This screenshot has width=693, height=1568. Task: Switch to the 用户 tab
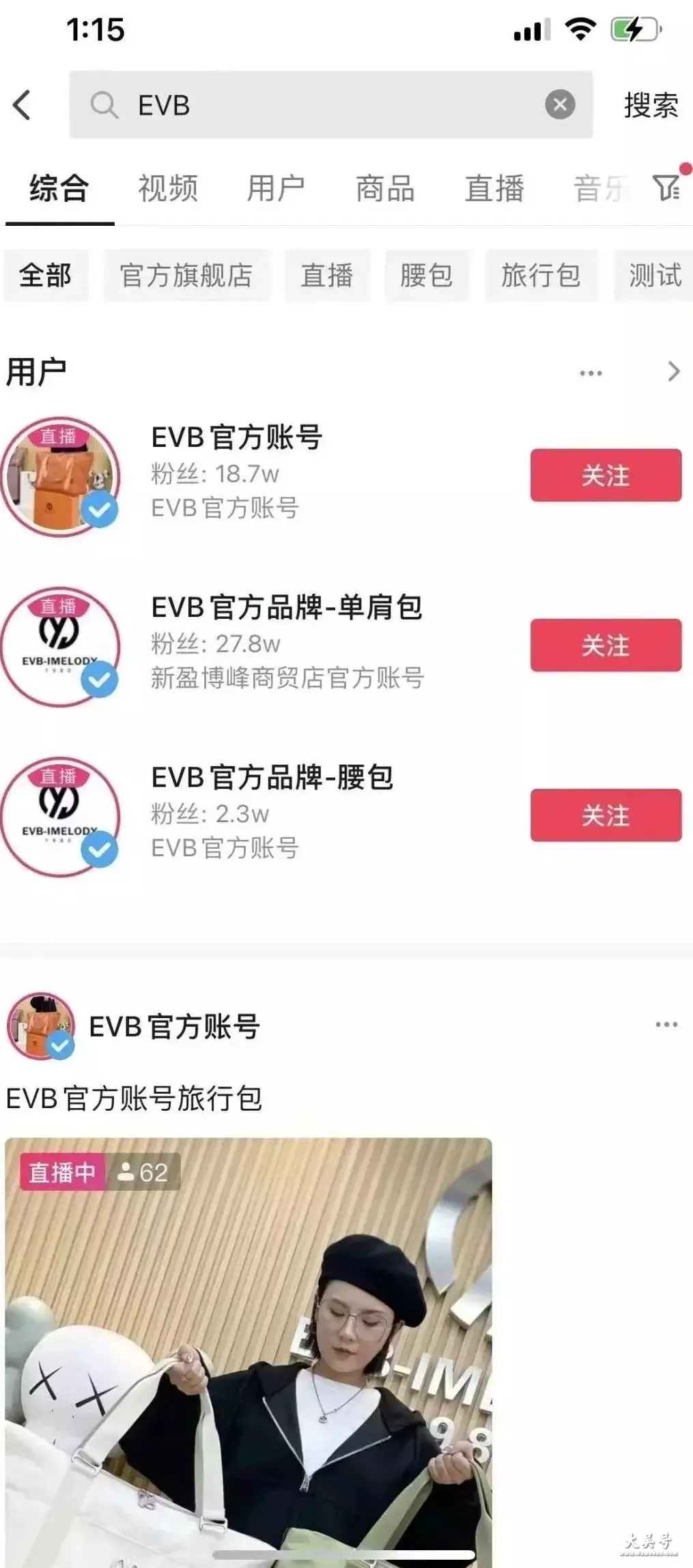pyautogui.click(x=276, y=188)
